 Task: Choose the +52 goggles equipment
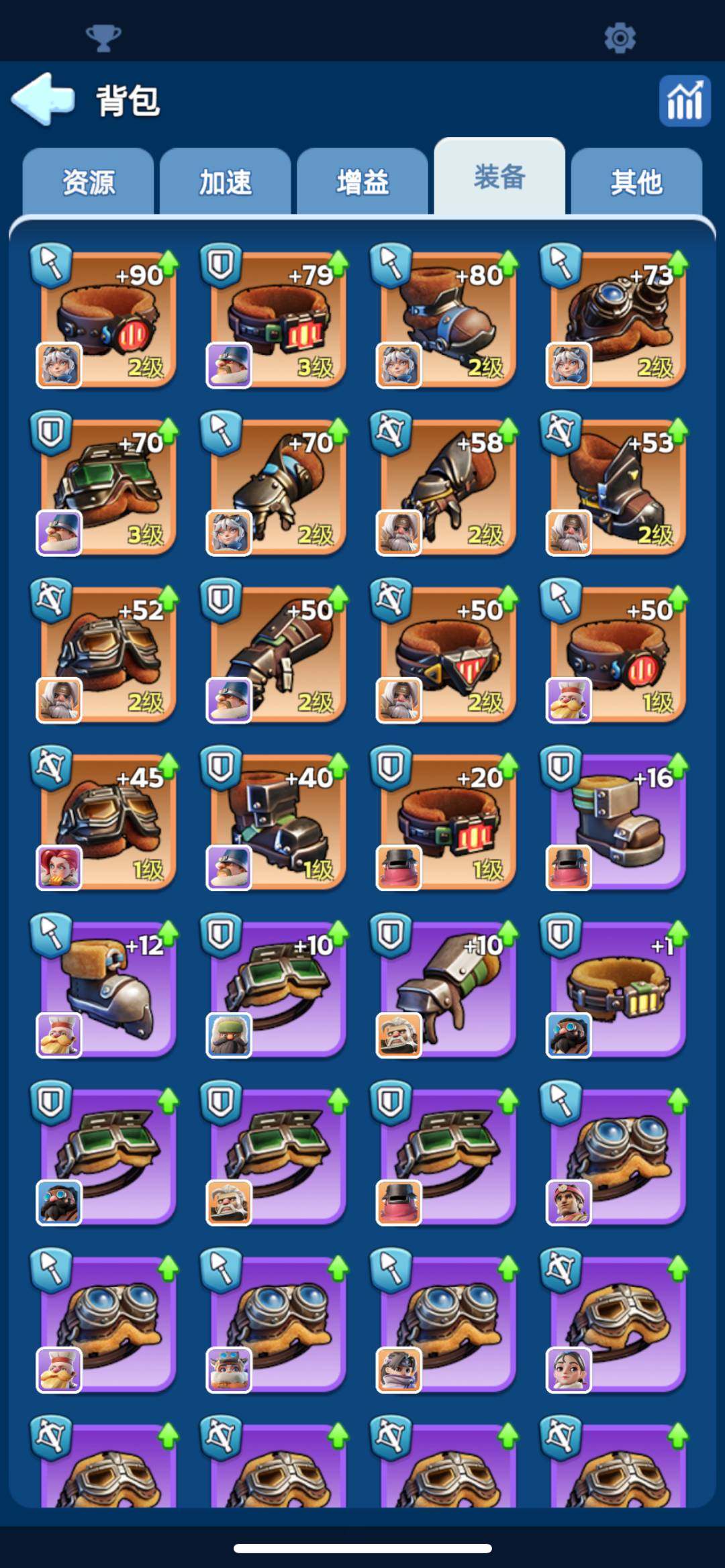coord(107,656)
